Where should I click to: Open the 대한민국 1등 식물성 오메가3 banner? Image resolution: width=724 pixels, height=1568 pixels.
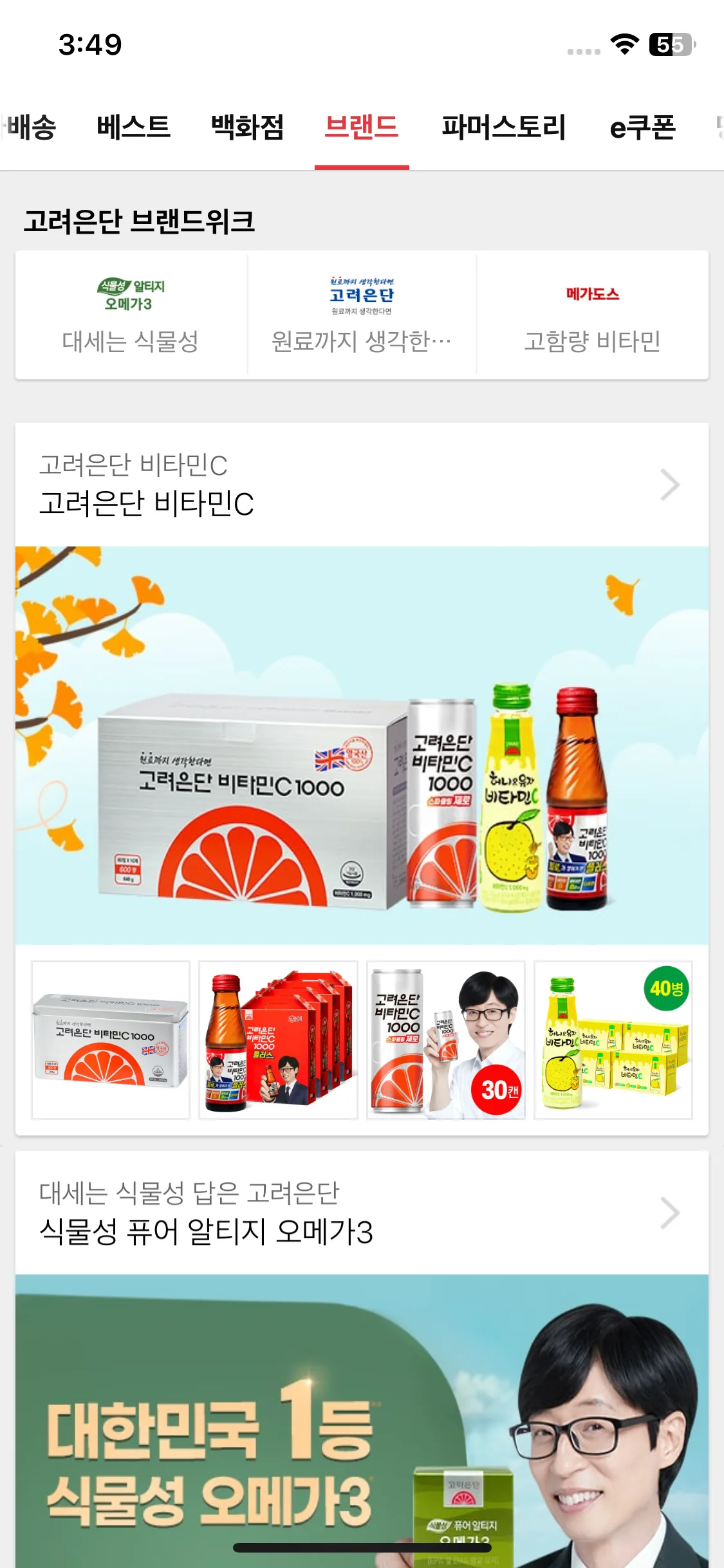[x=362, y=1421]
